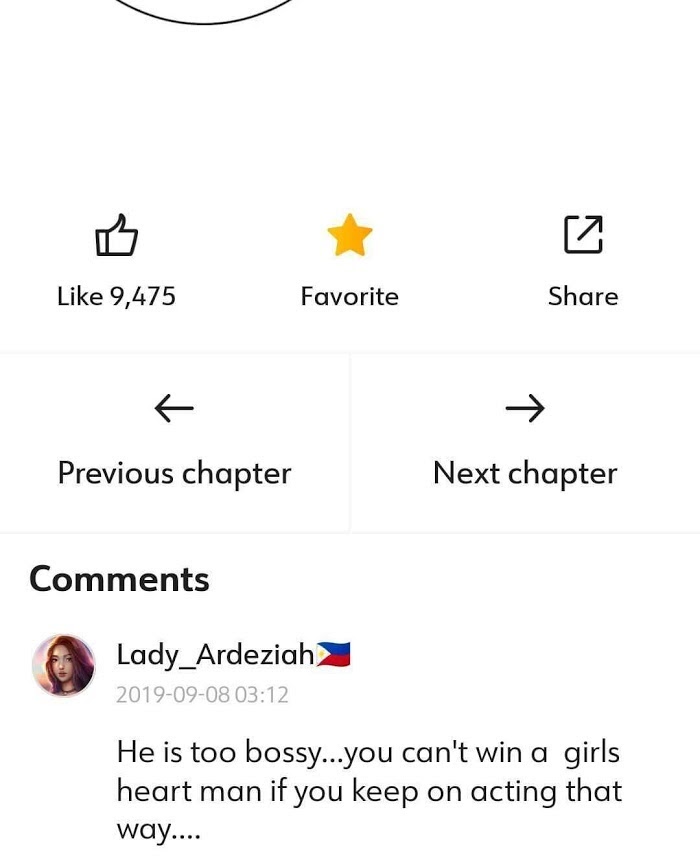The height and width of the screenshot is (858, 700).
Task: Toggle the Favorite star
Action: (x=349, y=236)
